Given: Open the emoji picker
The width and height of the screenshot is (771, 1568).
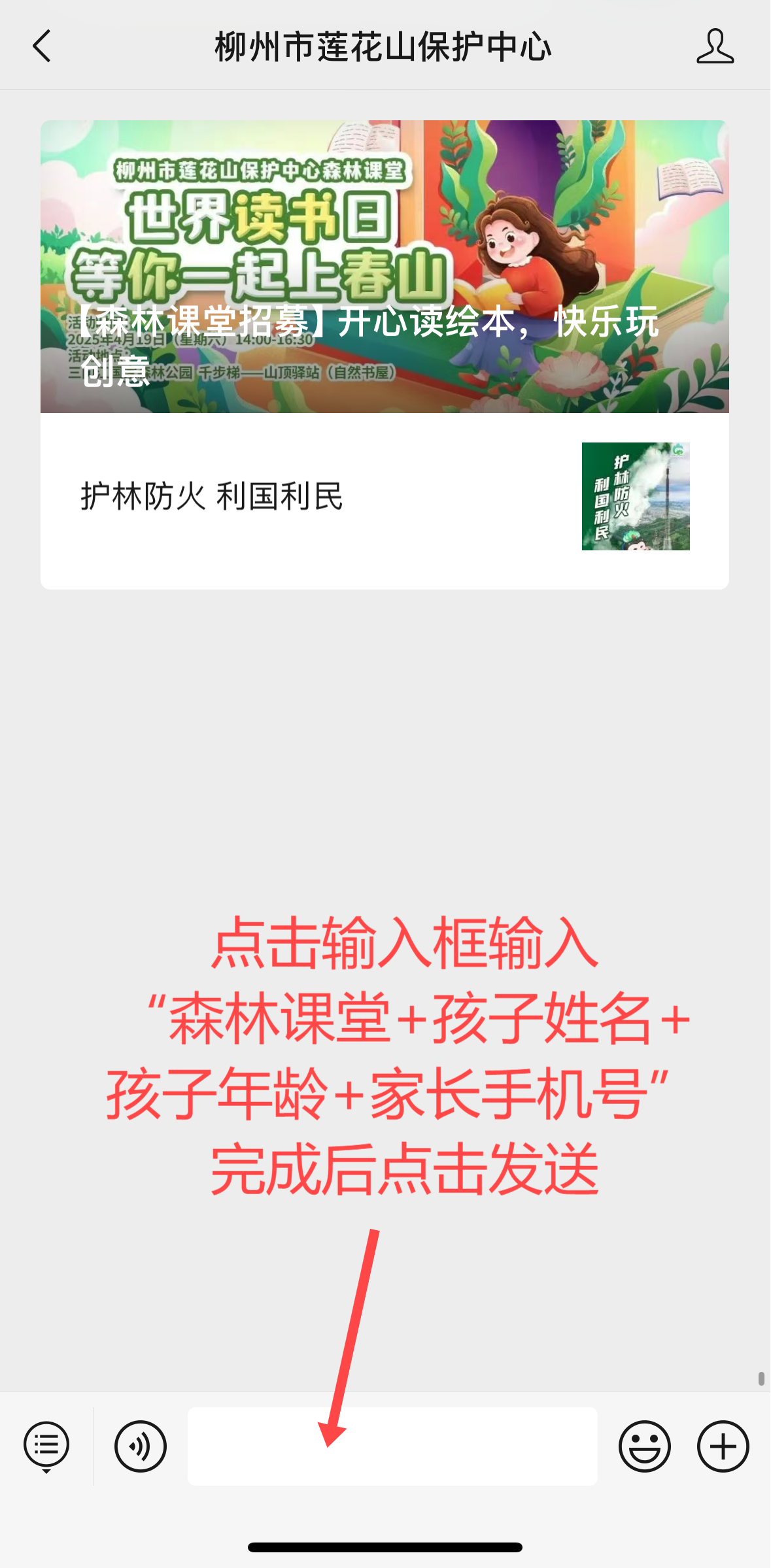Looking at the screenshot, I should [645, 1446].
